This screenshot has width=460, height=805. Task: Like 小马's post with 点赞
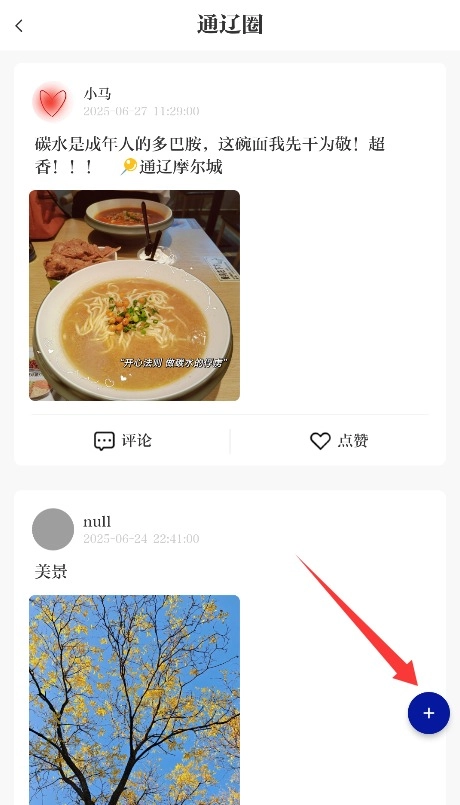point(339,440)
